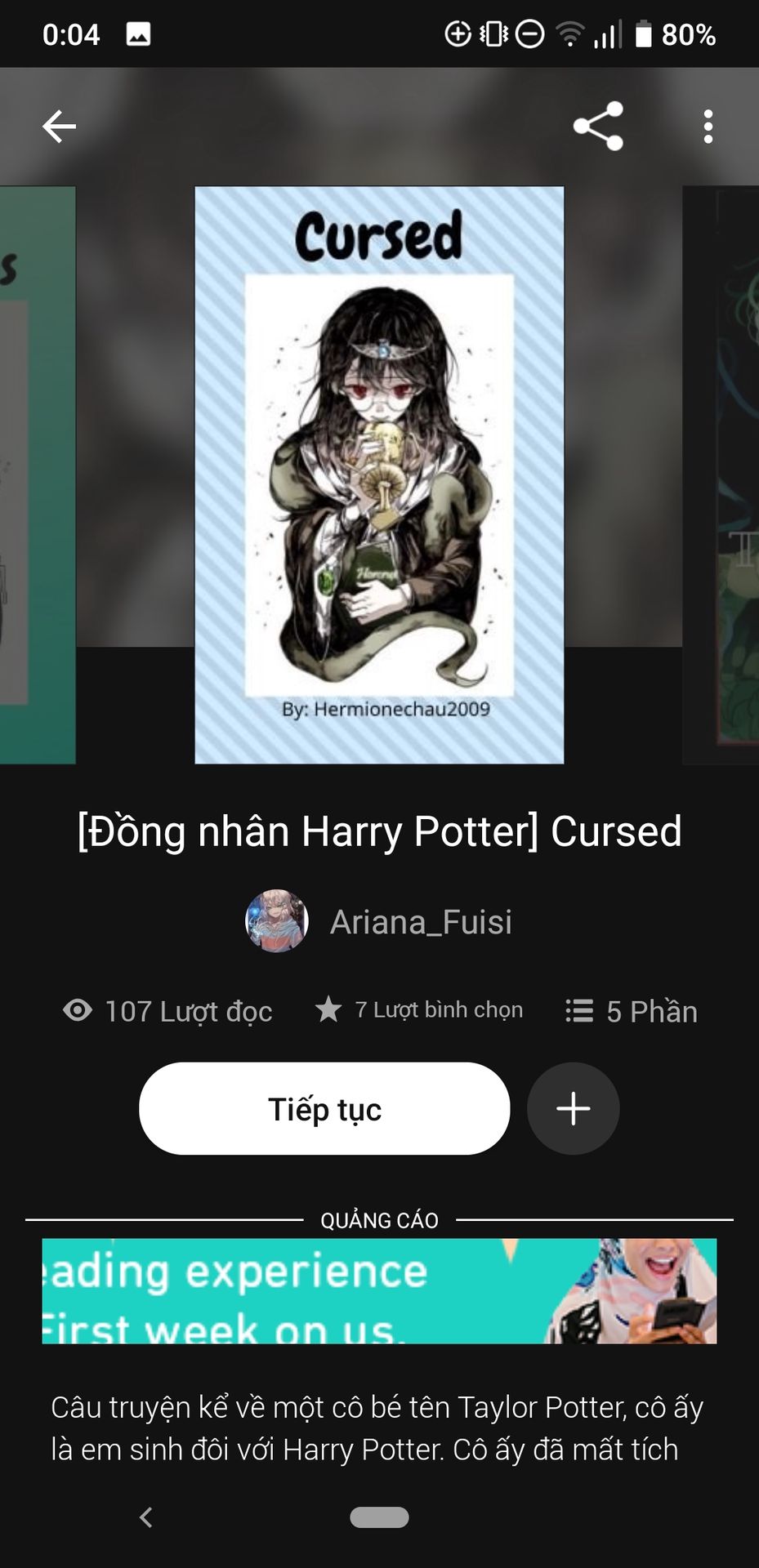Tap the Tiếp tục button to continue reading
This screenshot has height=1568, width=759.
click(x=324, y=1109)
